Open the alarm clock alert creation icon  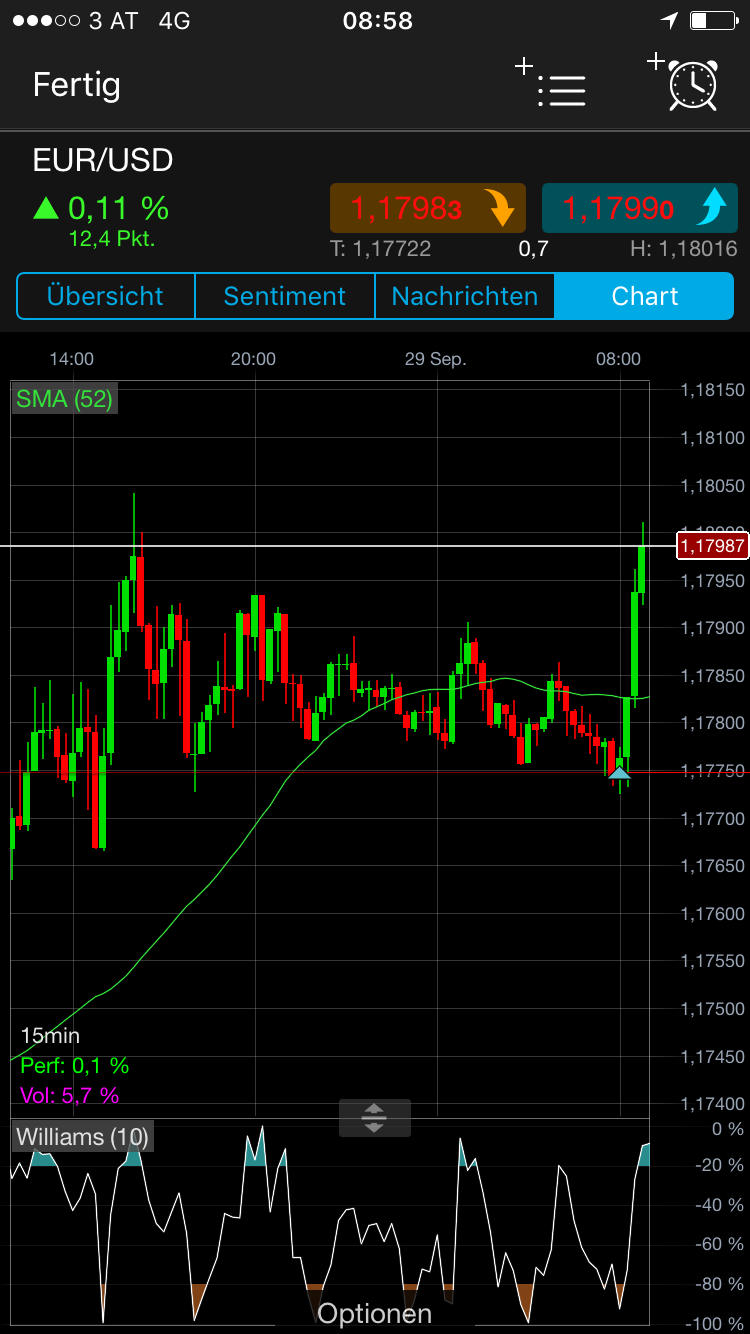click(692, 85)
